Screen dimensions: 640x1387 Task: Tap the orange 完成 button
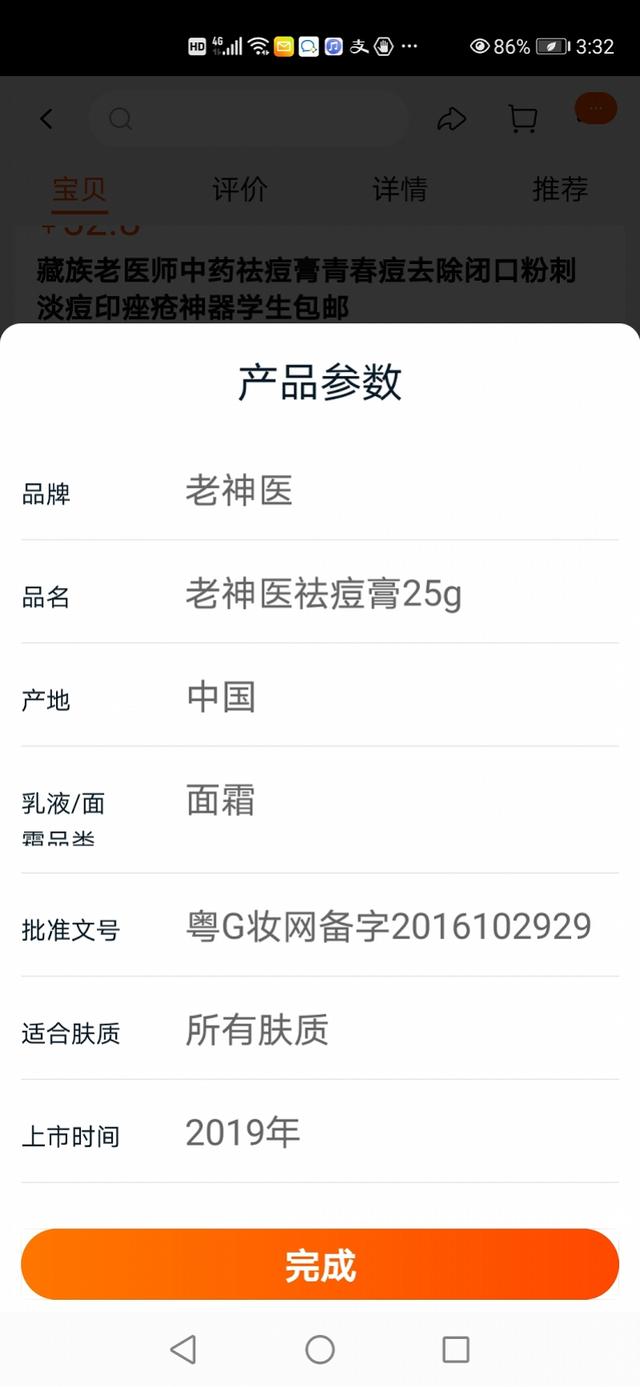pyautogui.click(x=320, y=1265)
